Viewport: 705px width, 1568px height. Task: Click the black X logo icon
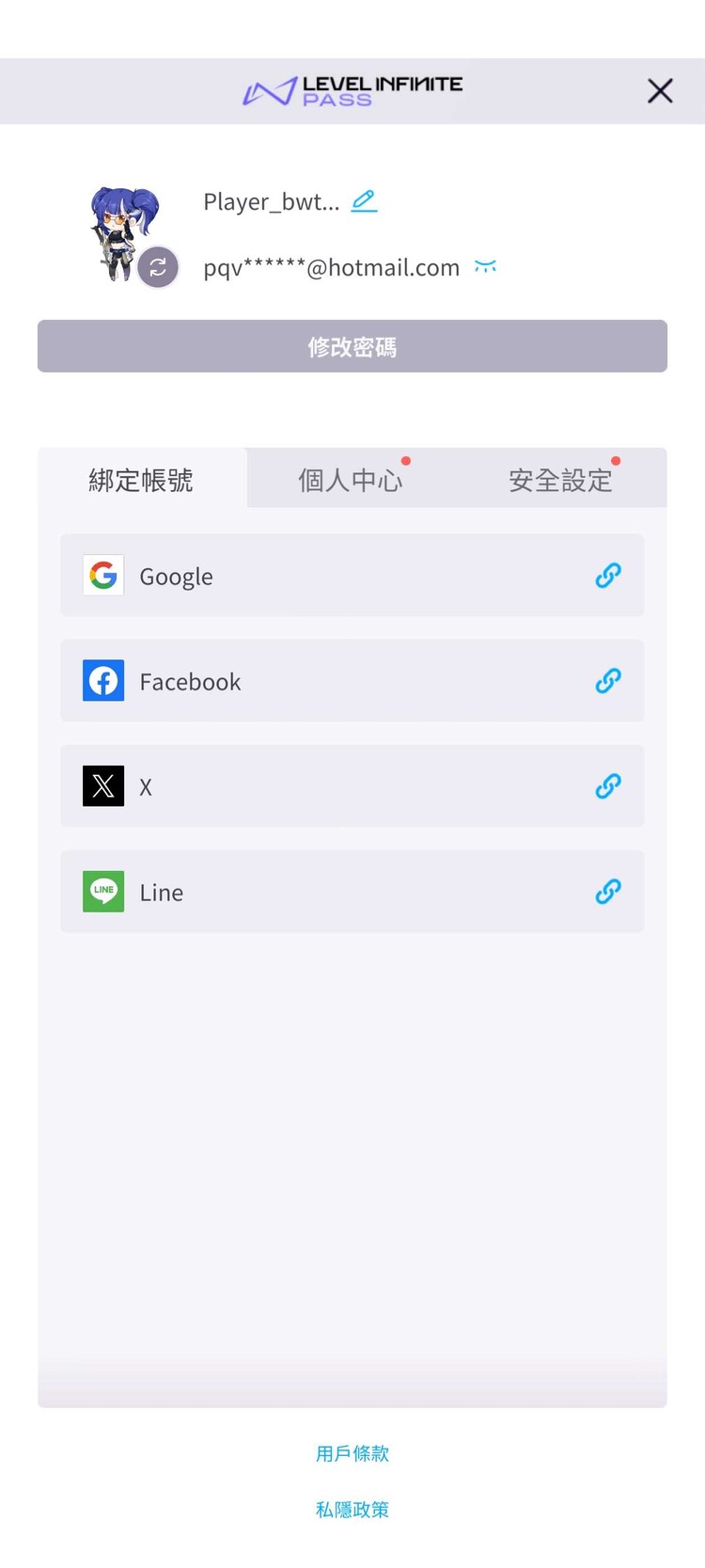[103, 785]
